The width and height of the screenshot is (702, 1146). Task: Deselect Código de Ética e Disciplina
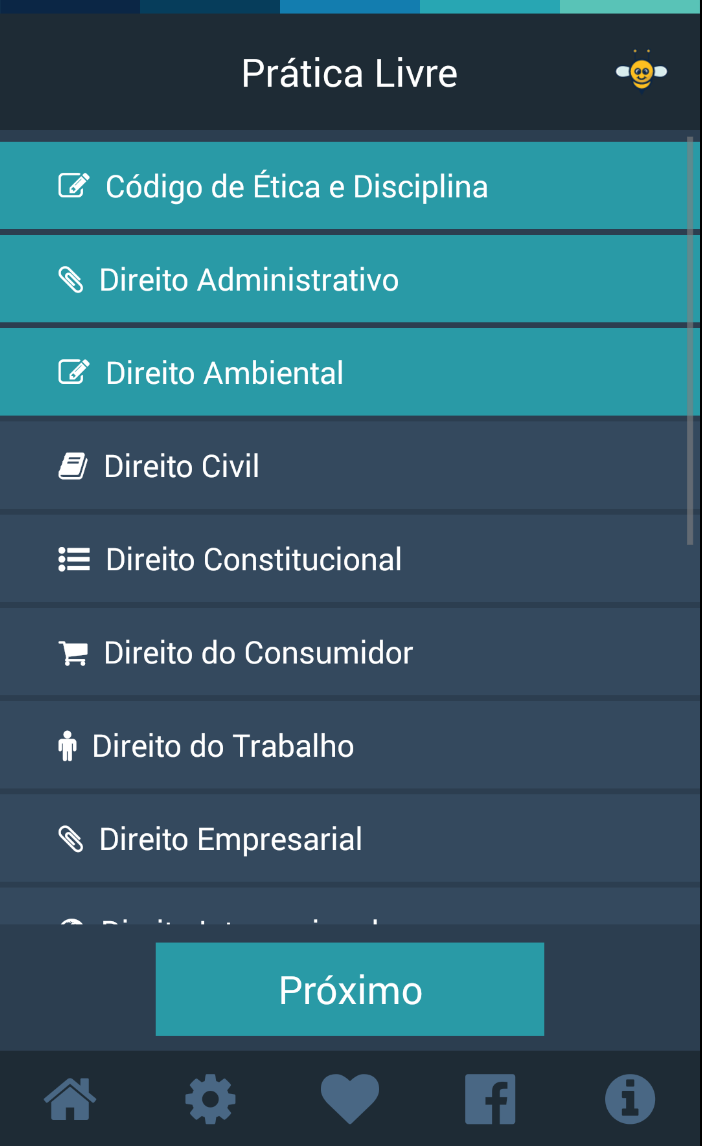[344, 187]
